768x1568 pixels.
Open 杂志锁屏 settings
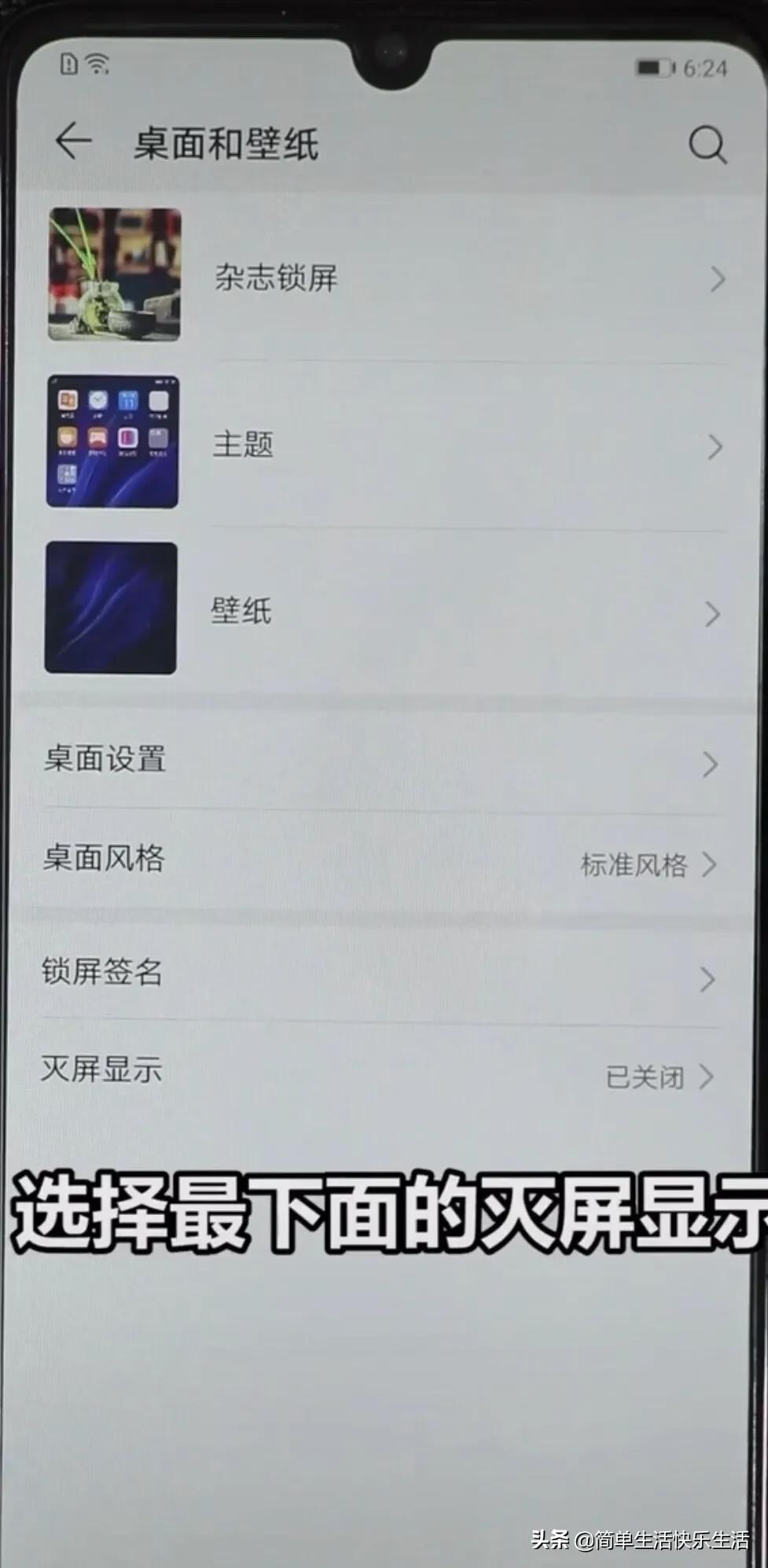pyautogui.click(x=385, y=278)
